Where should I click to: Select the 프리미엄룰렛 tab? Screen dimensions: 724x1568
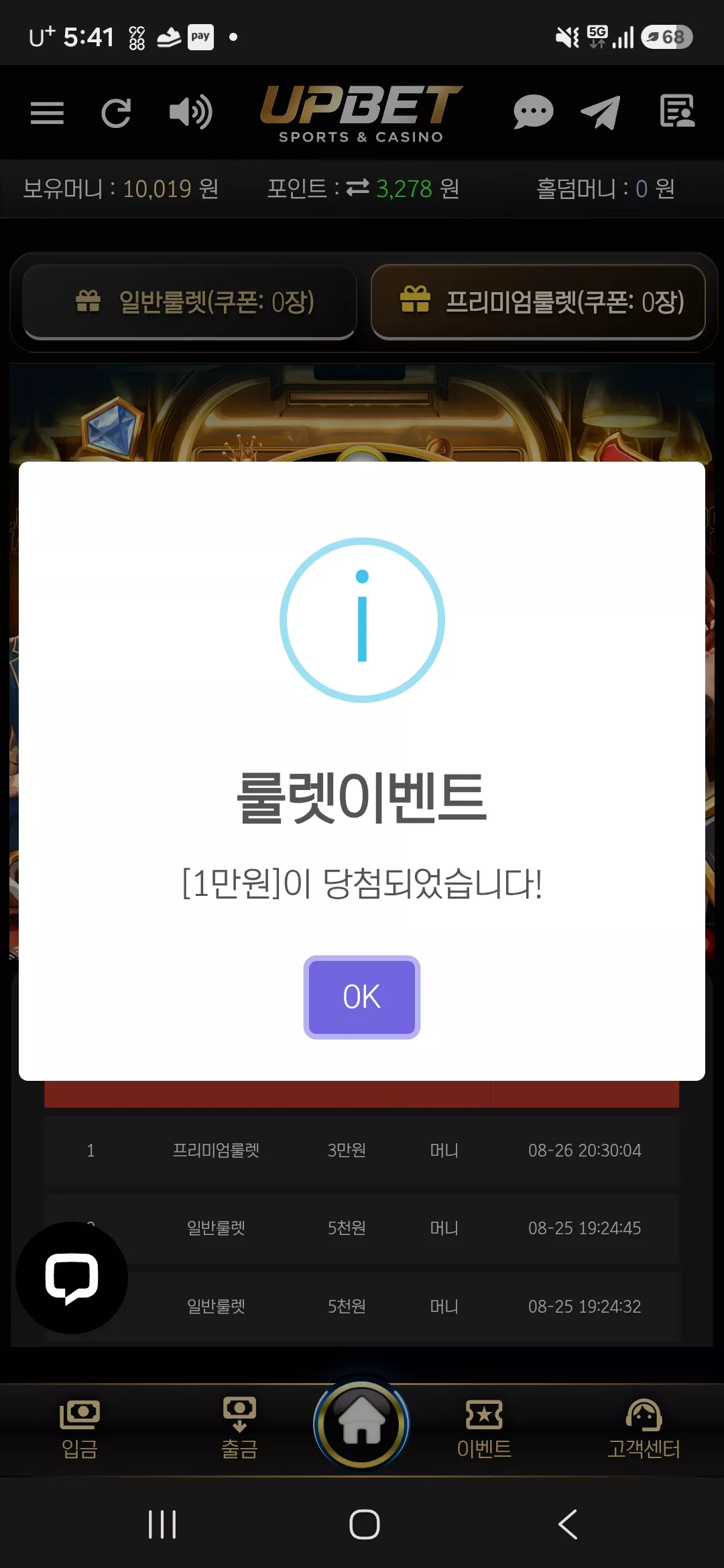538,302
